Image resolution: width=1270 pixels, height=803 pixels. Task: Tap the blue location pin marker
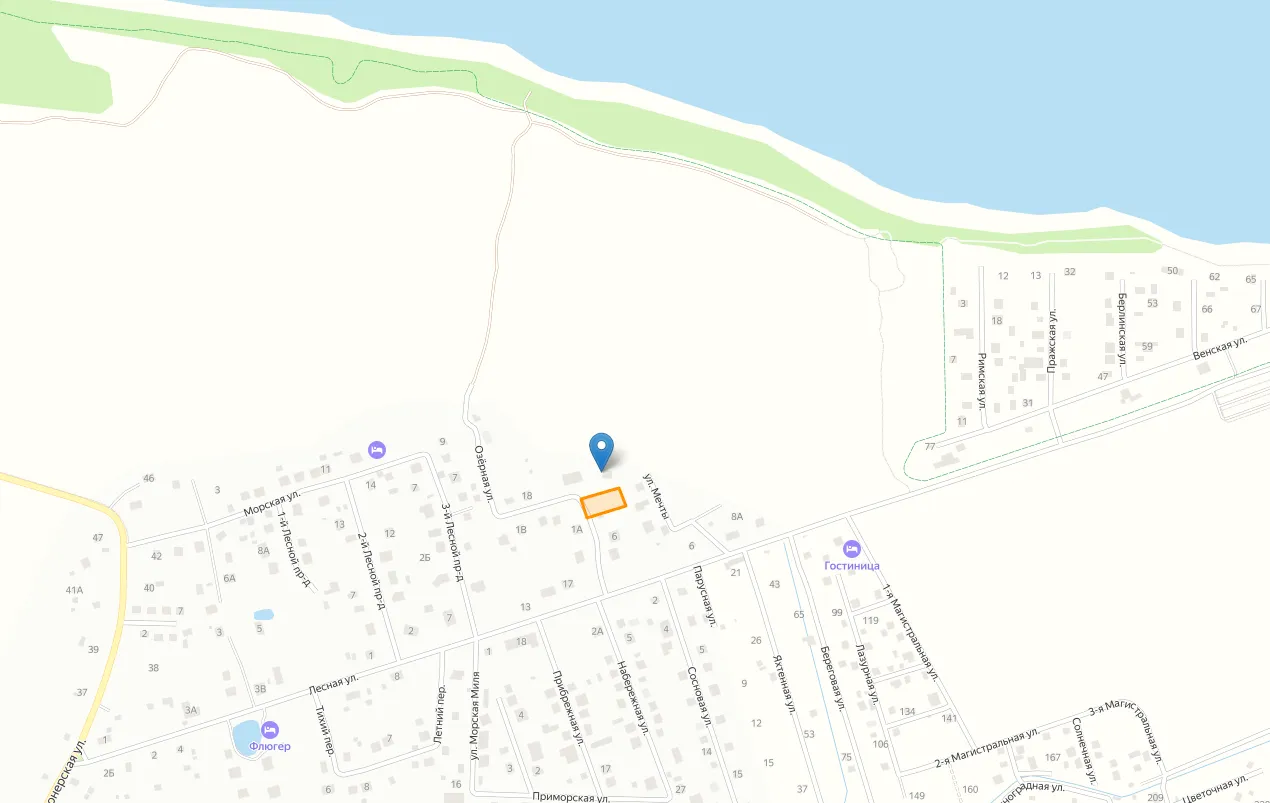[x=601, y=448]
